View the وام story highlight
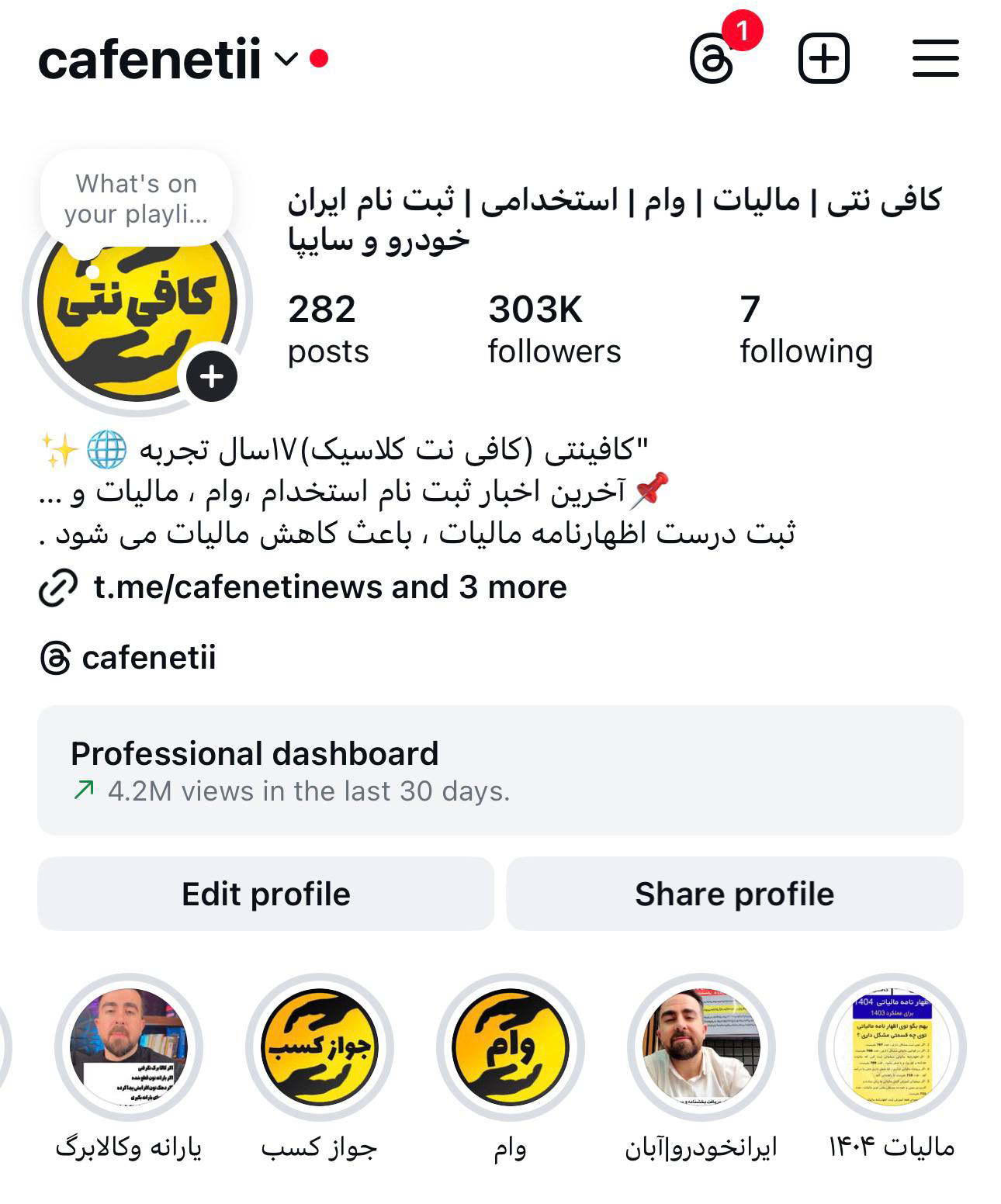The height and width of the screenshot is (1204, 1001). tap(510, 1047)
